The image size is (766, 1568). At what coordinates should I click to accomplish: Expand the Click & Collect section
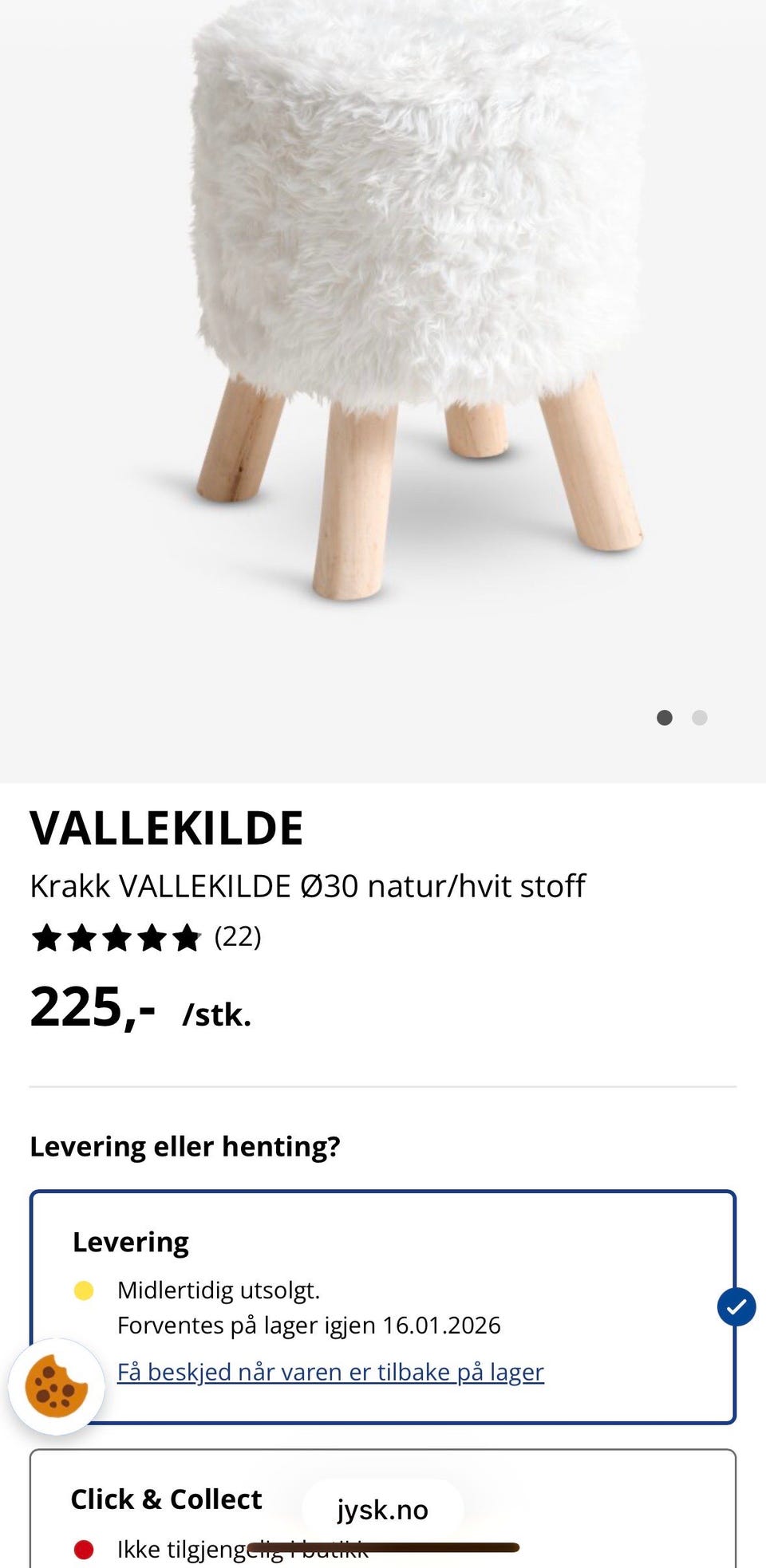coord(166,1500)
